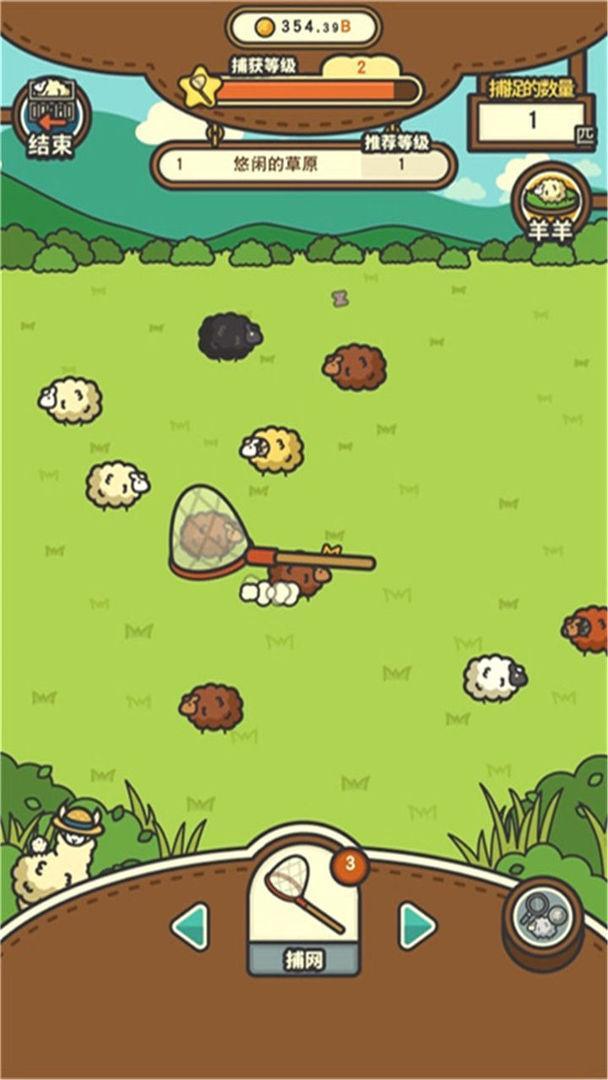Tap the 结束 button to end the hunt
Viewport: 608px width, 1080px height.
point(50,119)
